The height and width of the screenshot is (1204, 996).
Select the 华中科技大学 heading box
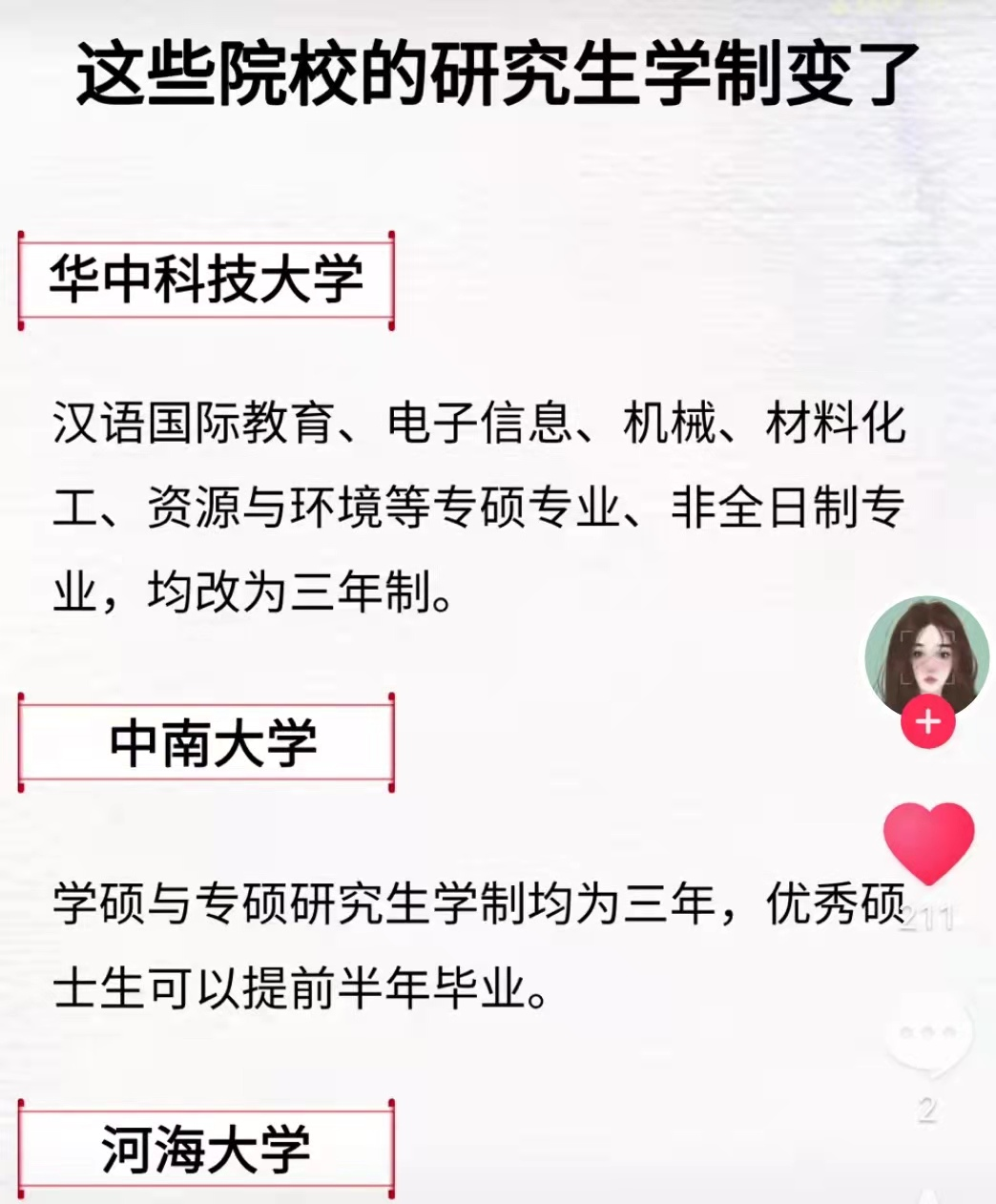point(205,280)
